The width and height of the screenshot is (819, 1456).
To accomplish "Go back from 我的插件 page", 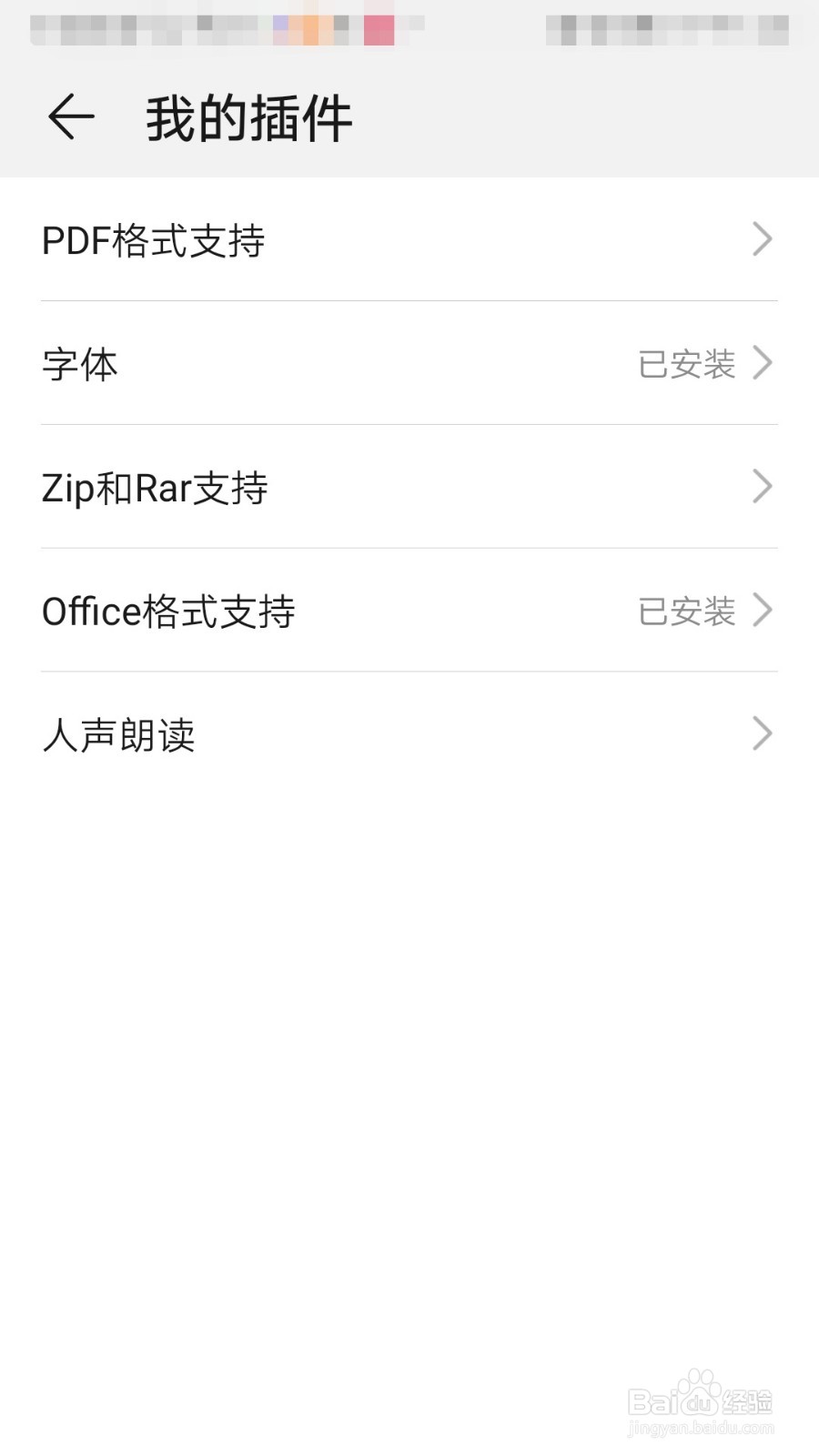I will tap(71, 117).
